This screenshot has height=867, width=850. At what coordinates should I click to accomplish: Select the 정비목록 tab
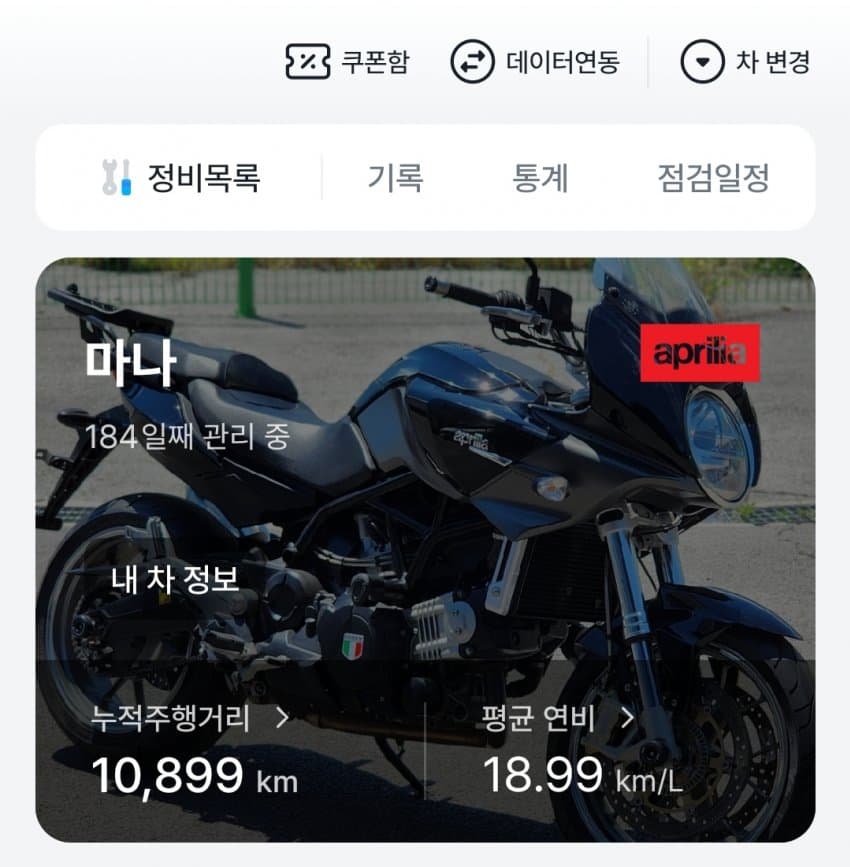(181, 178)
